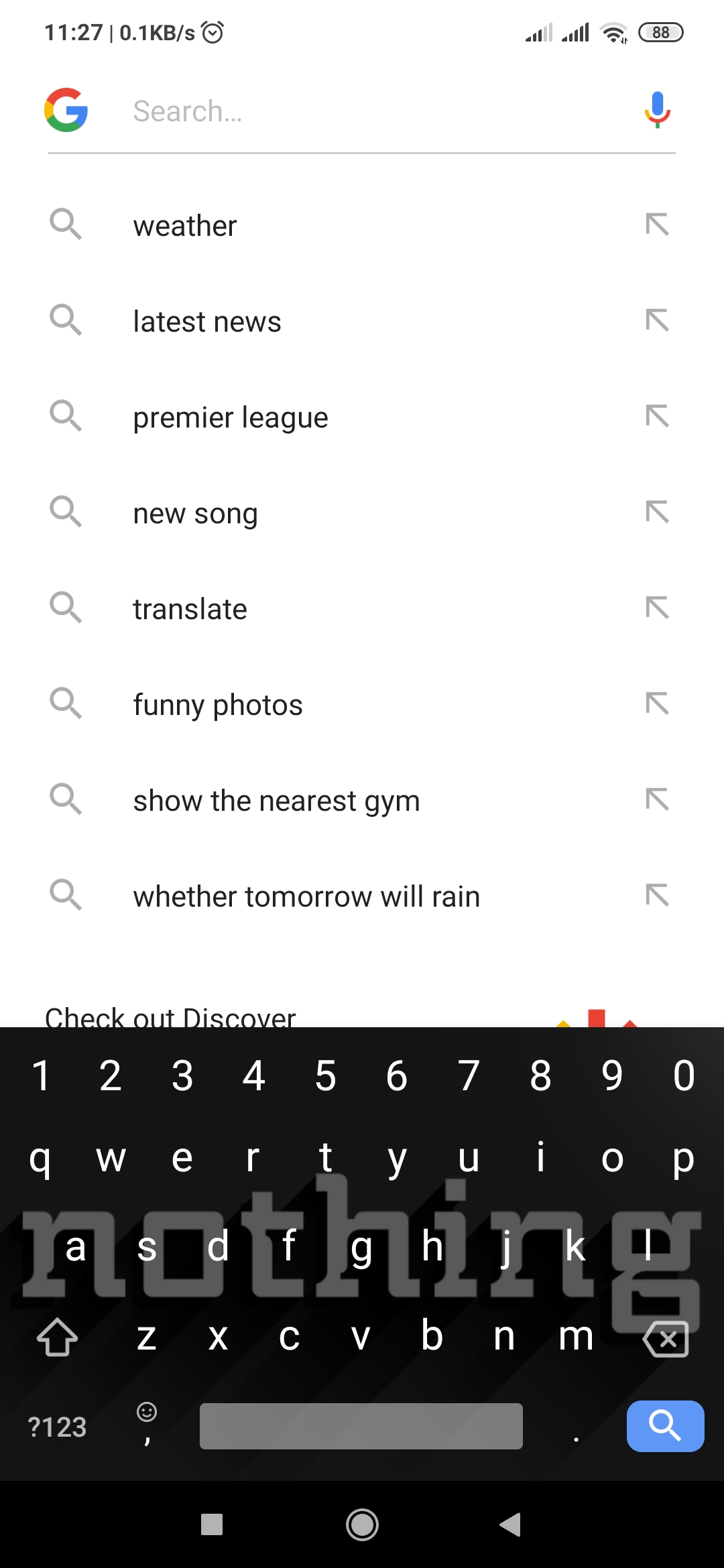Tap the Search text field
The image size is (724, 1568).
point(375,111)
